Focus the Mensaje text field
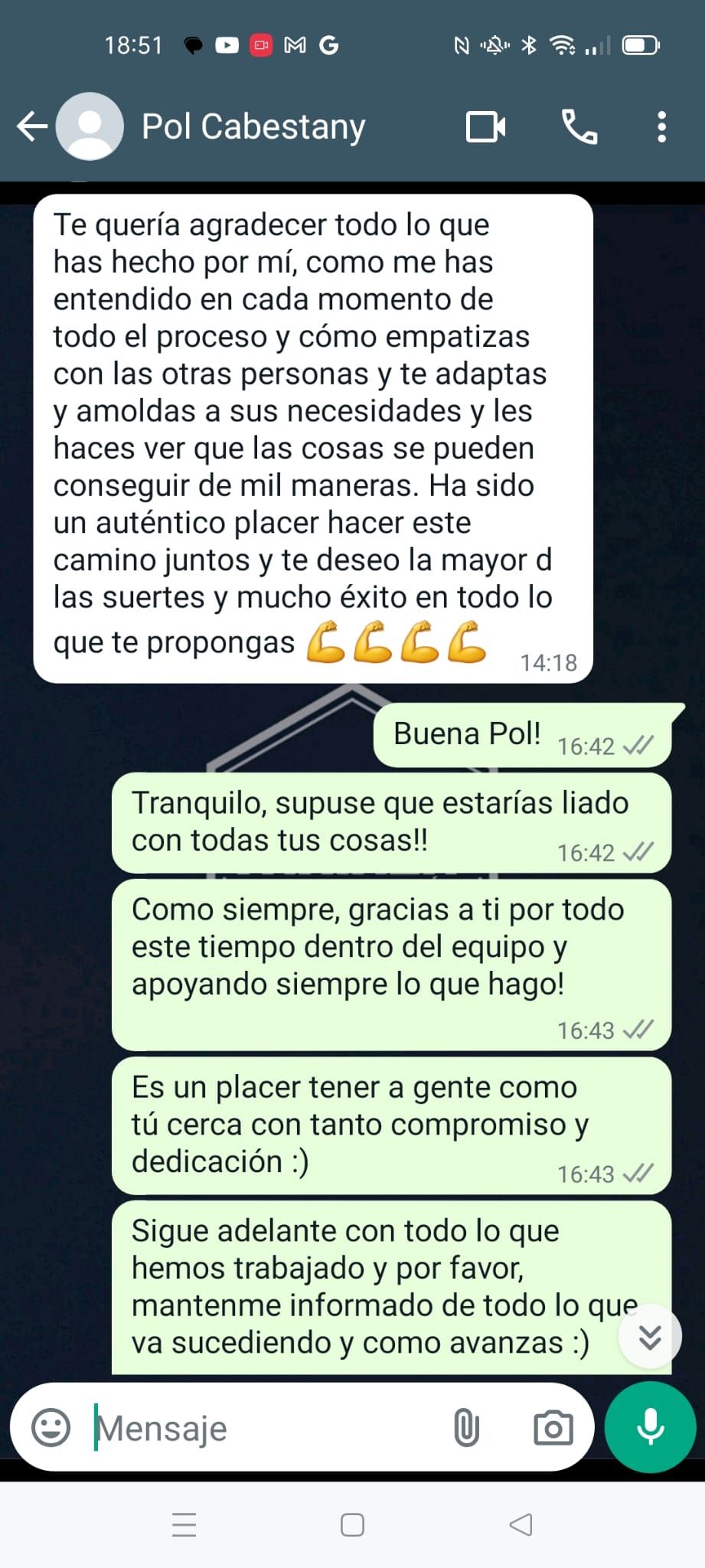Screen dimensions: 705x1568 pyautogui.click(x=260, y=1428)
